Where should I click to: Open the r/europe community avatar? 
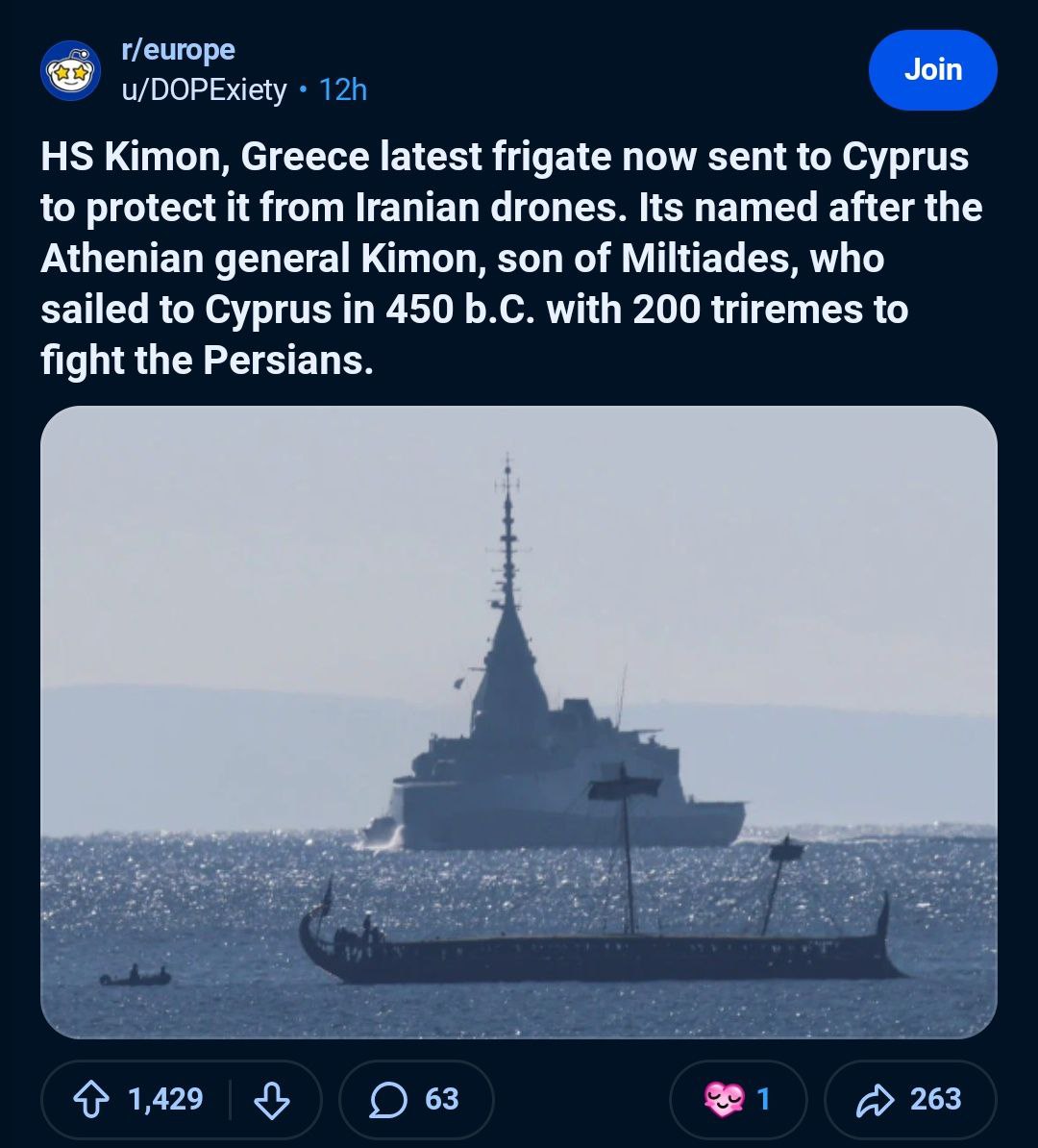[x=70, y=71]
